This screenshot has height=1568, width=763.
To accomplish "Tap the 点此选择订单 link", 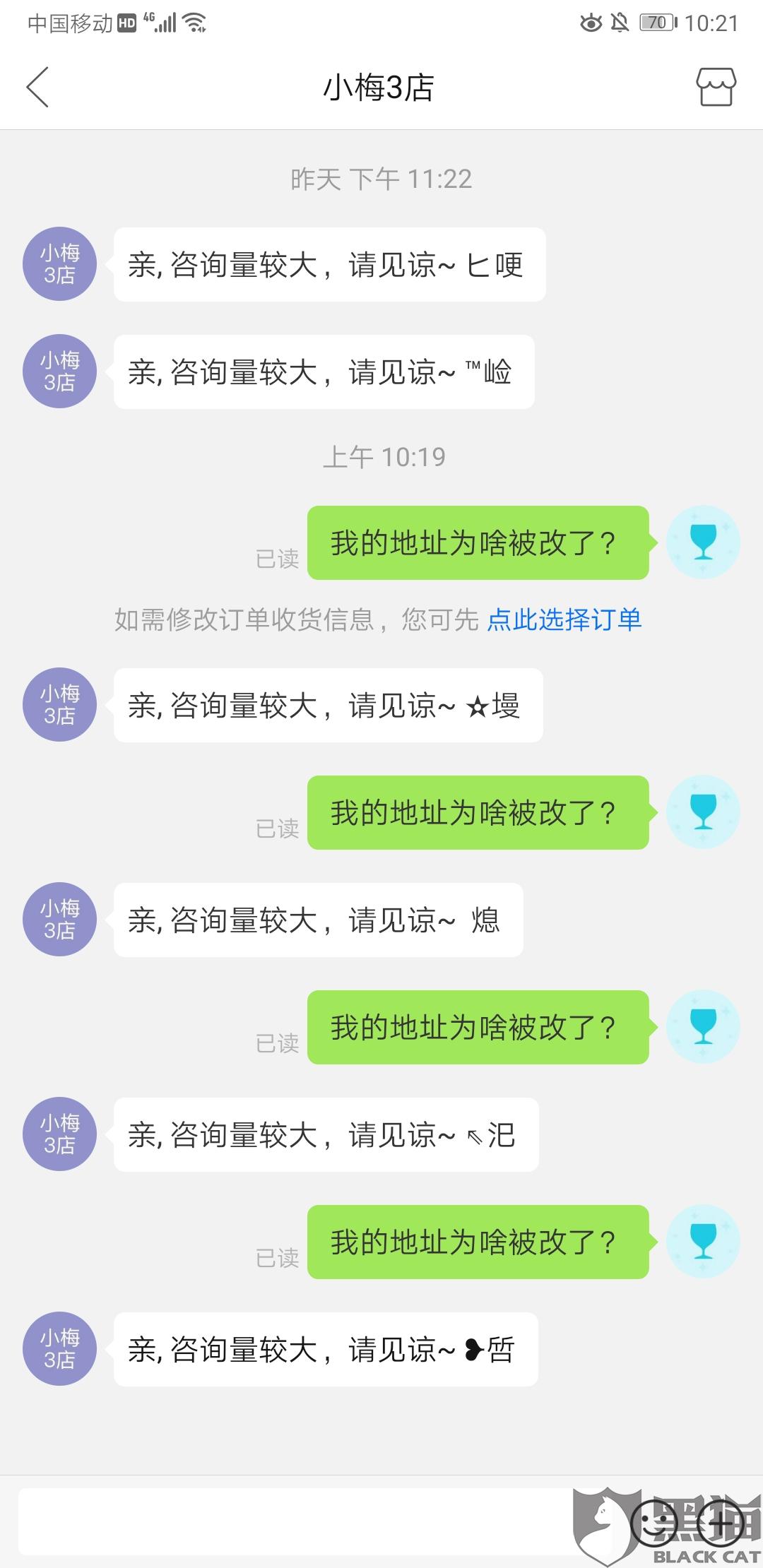I will coord(564,619).
